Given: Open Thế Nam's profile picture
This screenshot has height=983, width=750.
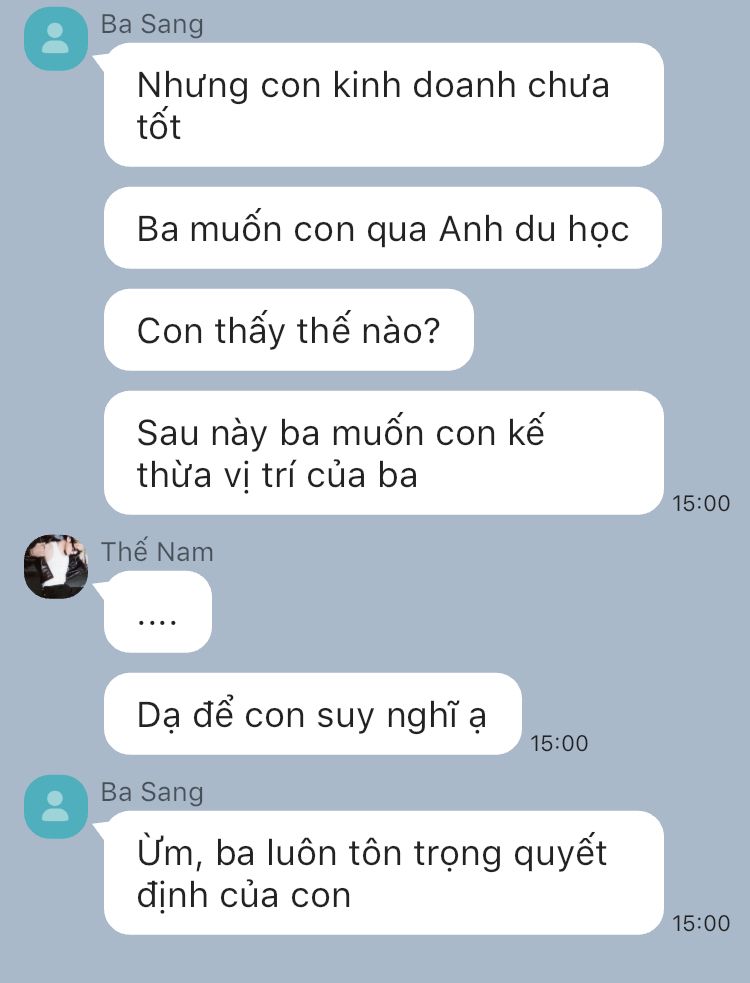Looking at the screenshot, I should [x=56, y=566].
